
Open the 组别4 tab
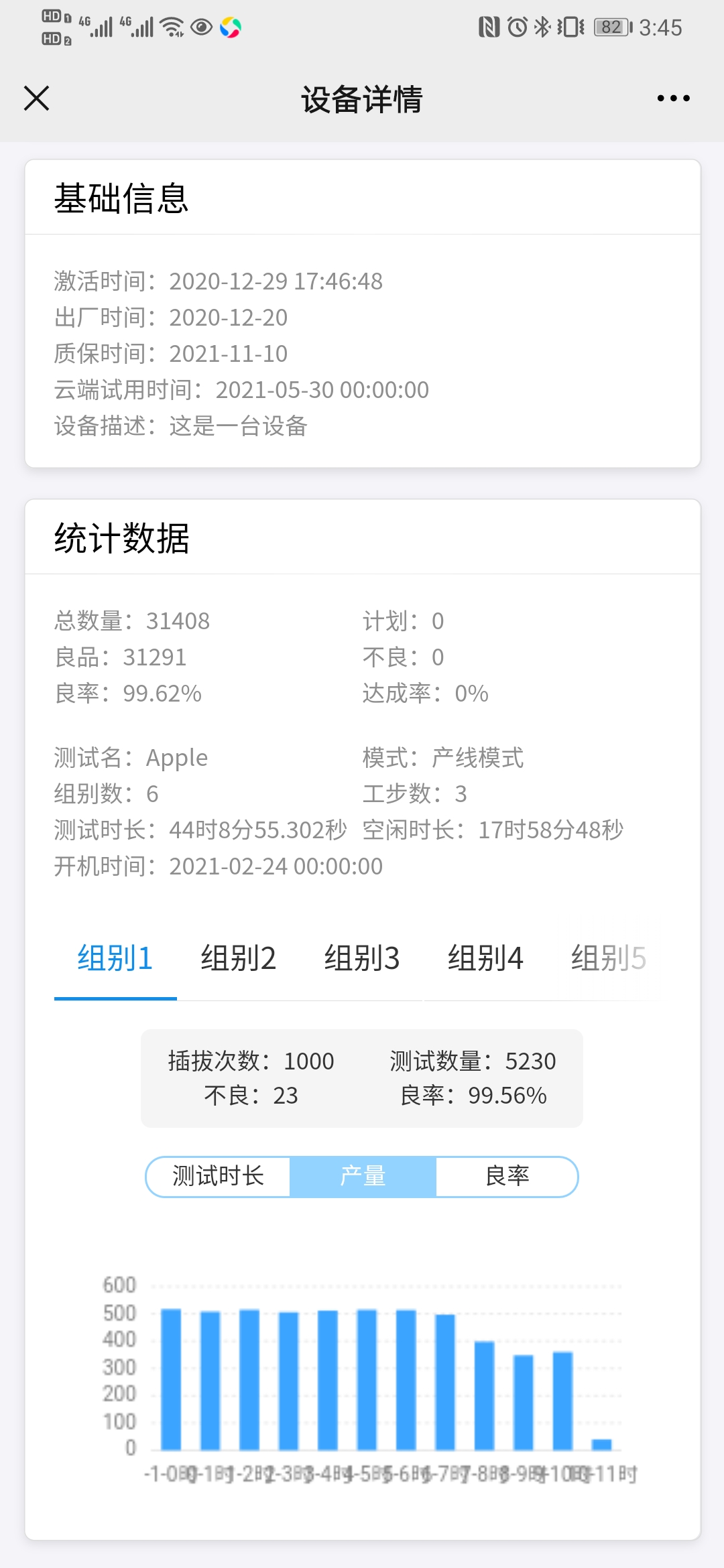(x=485, y=958)
